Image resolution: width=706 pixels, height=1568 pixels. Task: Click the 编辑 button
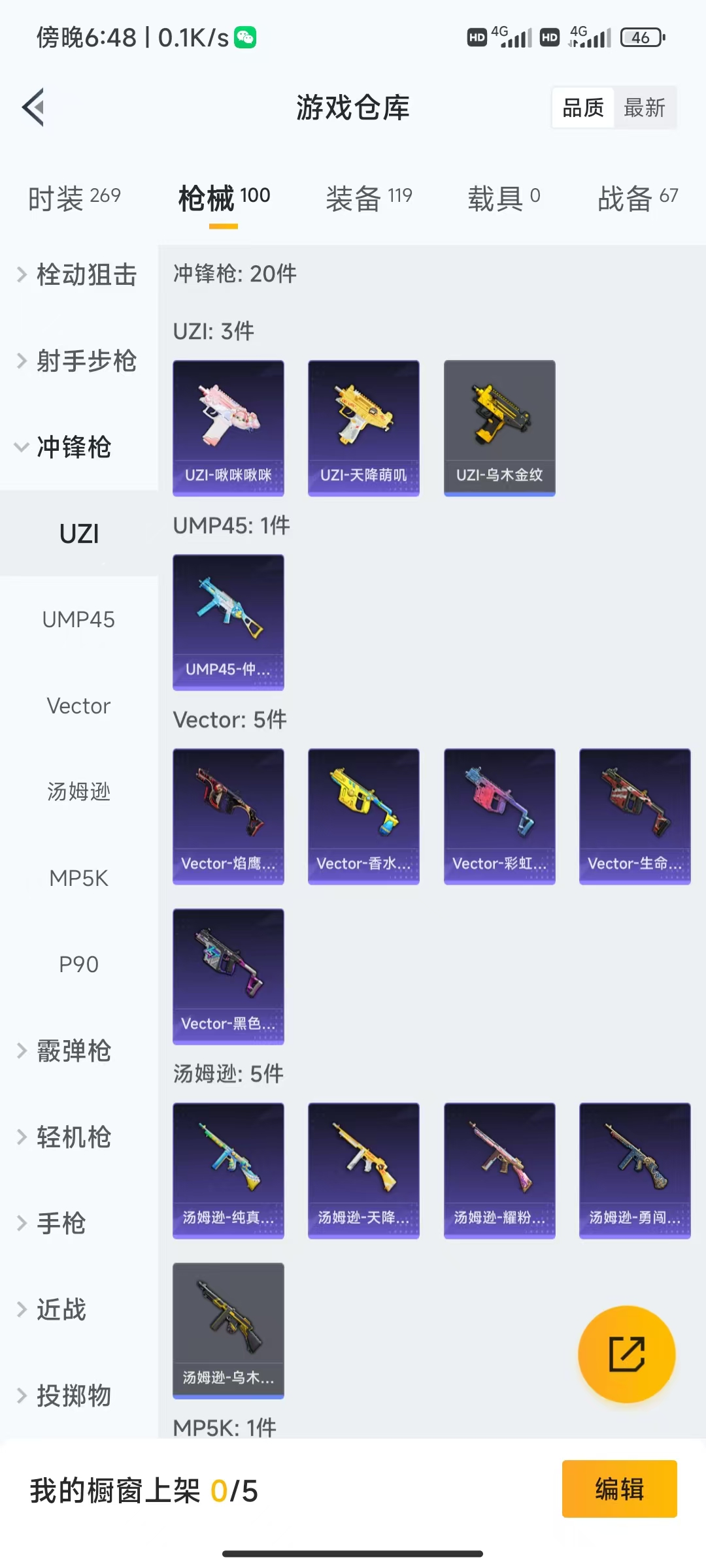(620, 1488)
